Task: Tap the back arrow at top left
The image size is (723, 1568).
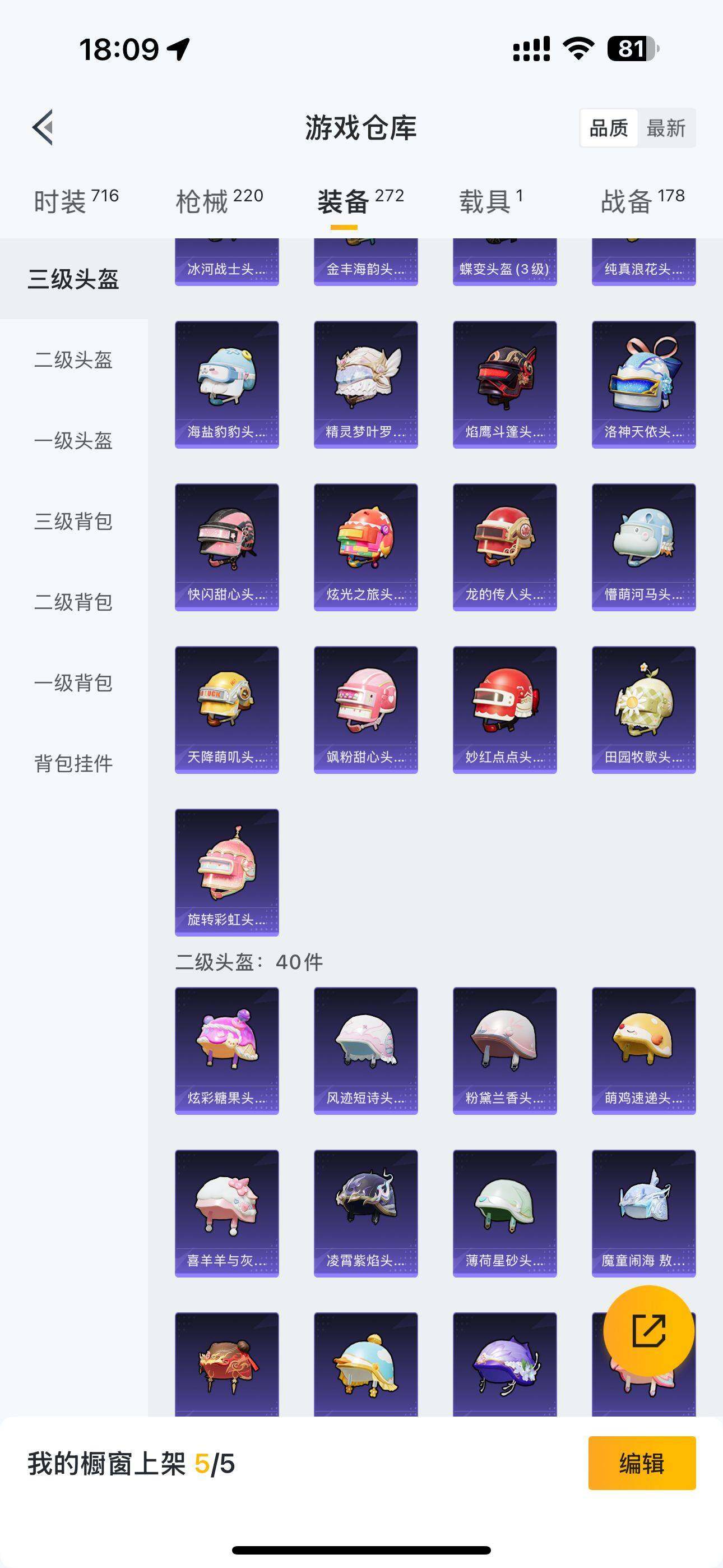Action: (x=44, y=128)
